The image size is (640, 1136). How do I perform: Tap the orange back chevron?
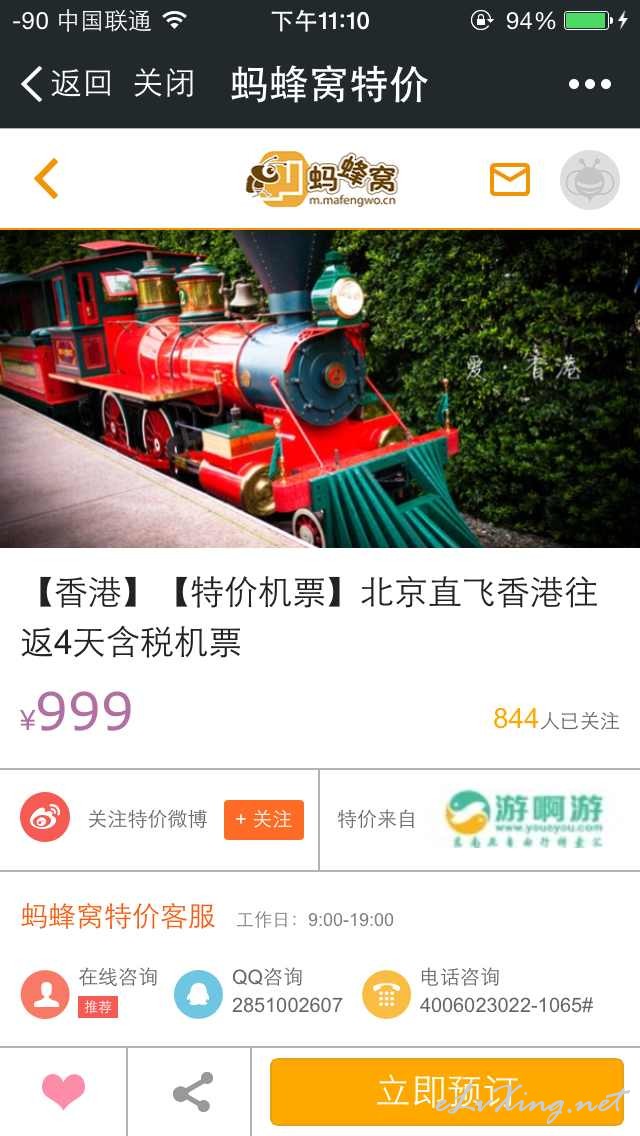[x=46, y=179]
